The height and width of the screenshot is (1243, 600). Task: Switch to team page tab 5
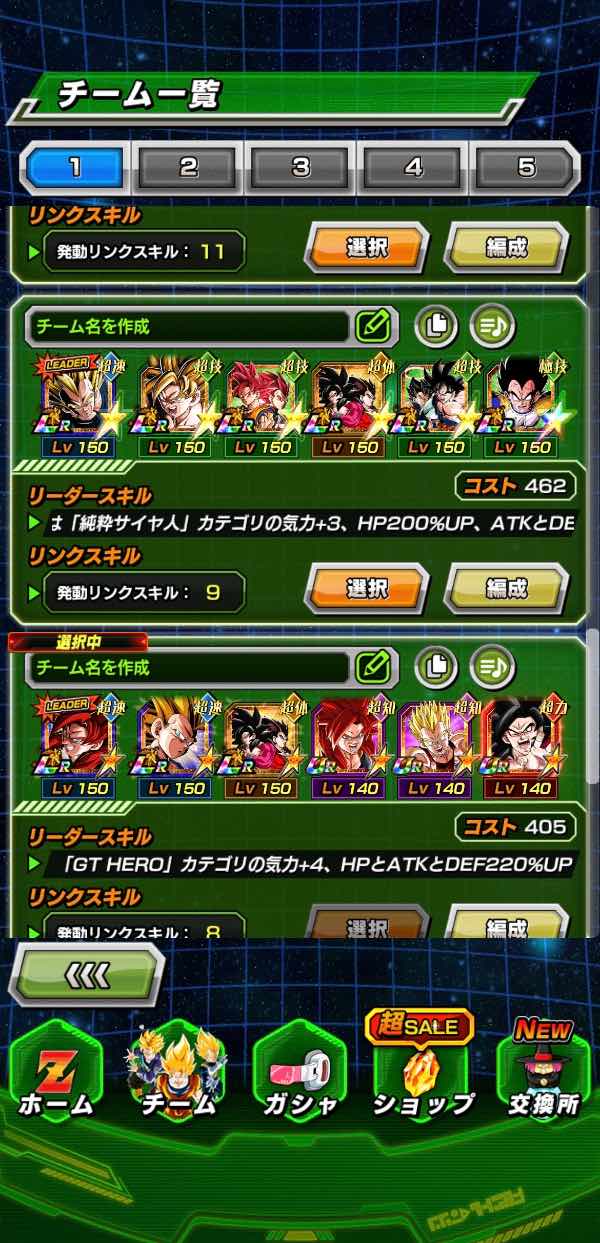point(526,167)
